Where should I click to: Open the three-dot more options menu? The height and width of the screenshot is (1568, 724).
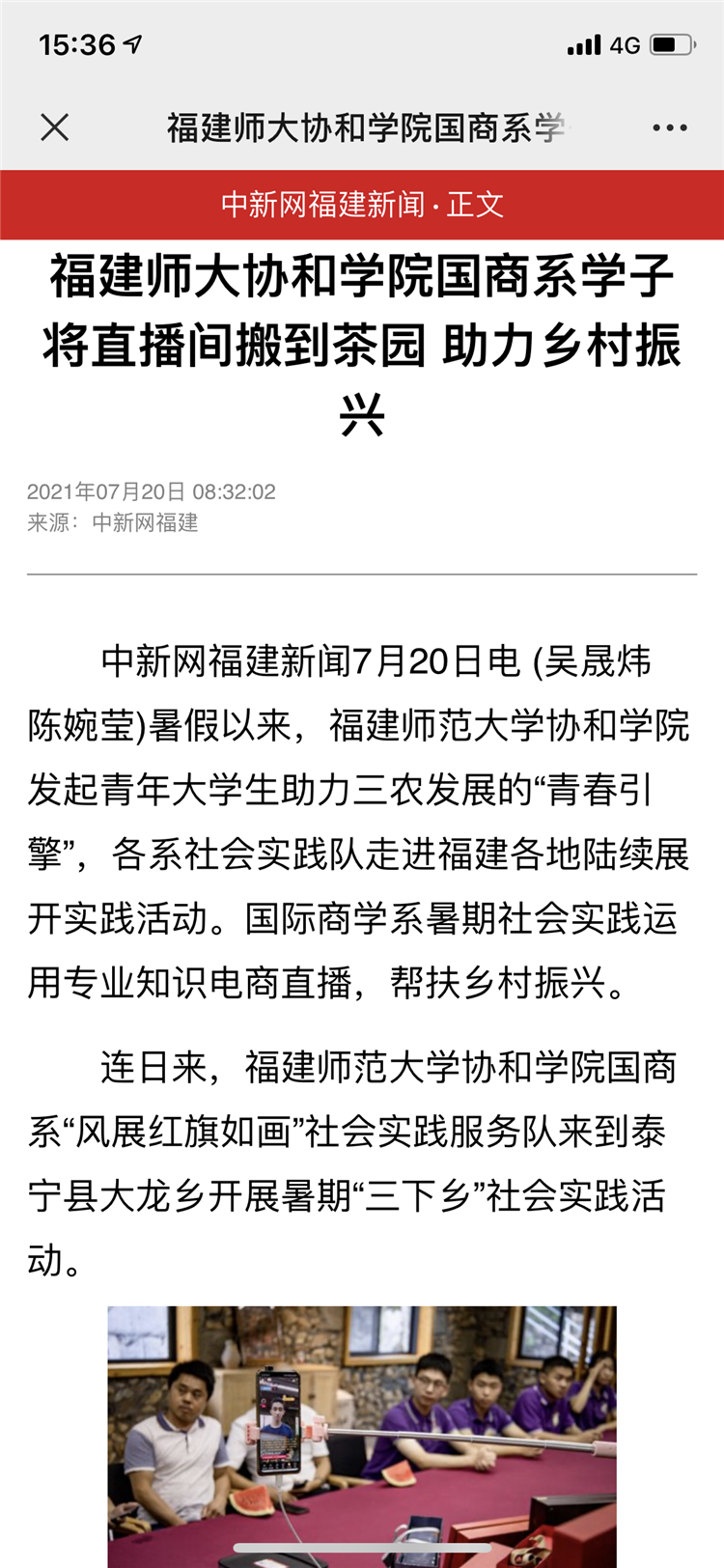click(669, 127)
